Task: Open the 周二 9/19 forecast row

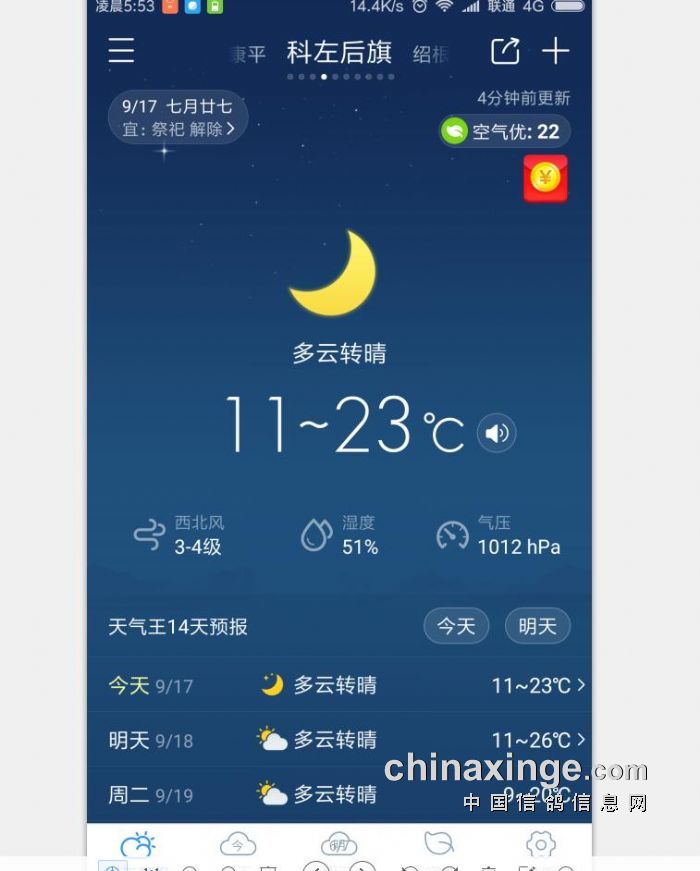Action: tap(340, 794)
